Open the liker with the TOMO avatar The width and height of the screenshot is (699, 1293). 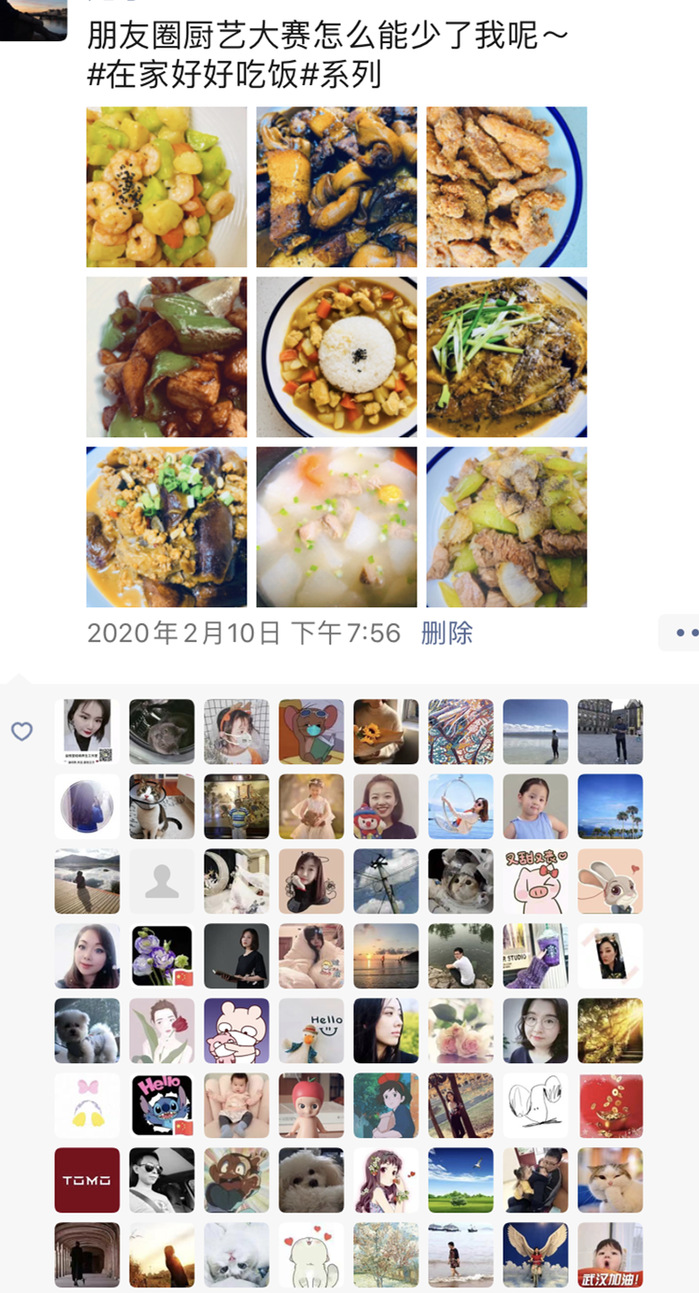[87, 1180]
